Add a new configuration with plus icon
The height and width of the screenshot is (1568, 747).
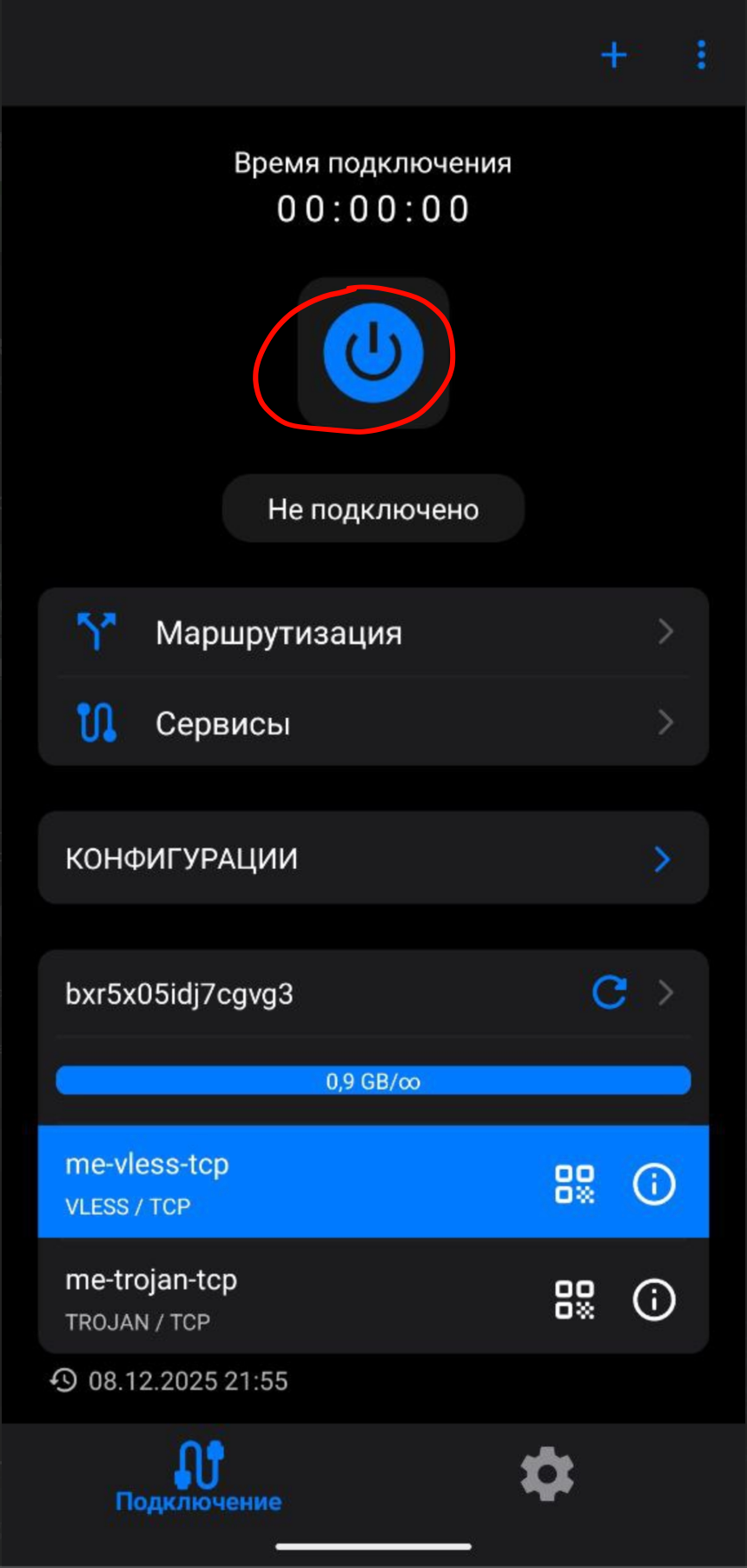(x=614, y=55)
